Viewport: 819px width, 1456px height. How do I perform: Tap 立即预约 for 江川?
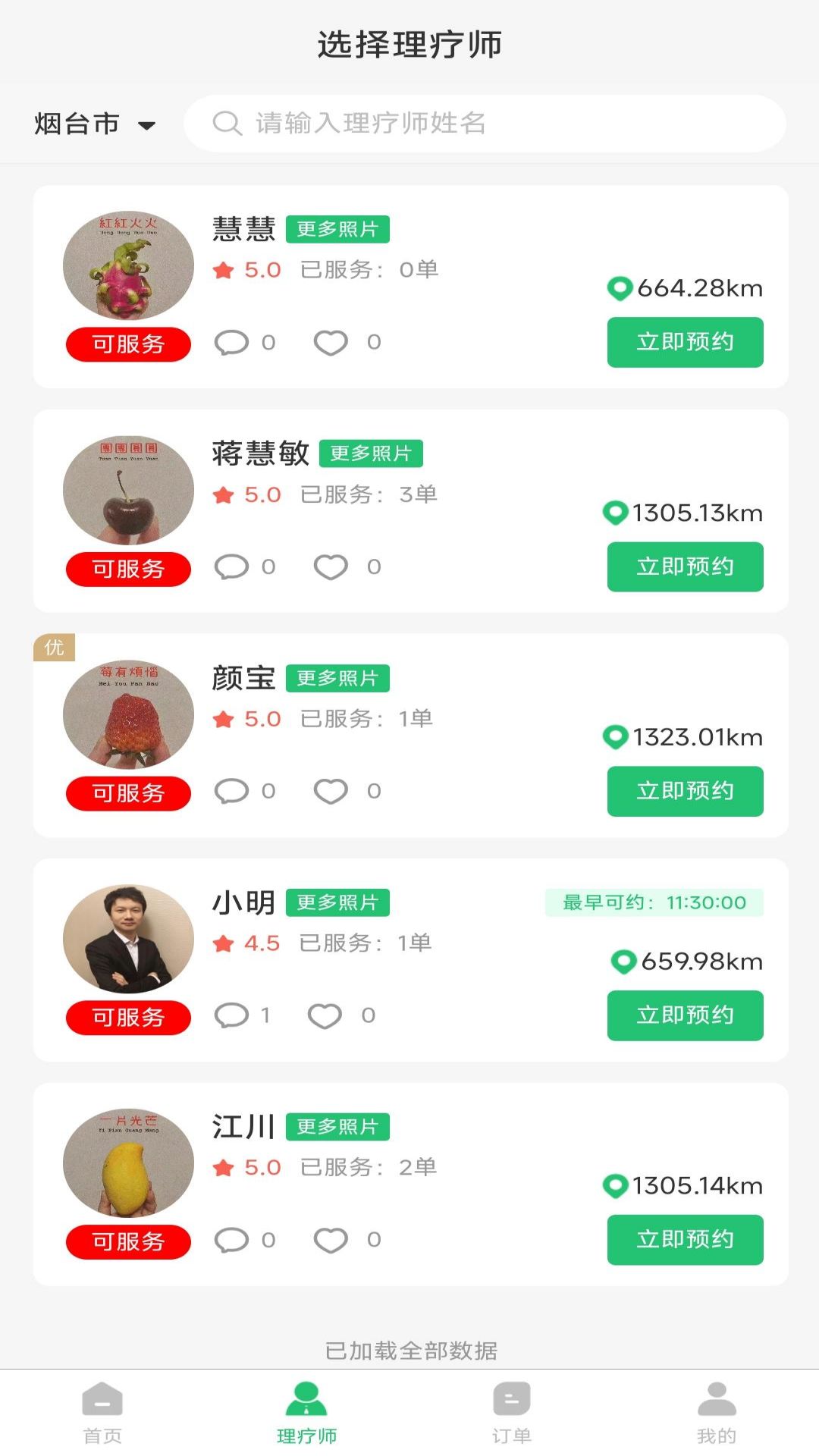coord(685,1240)
